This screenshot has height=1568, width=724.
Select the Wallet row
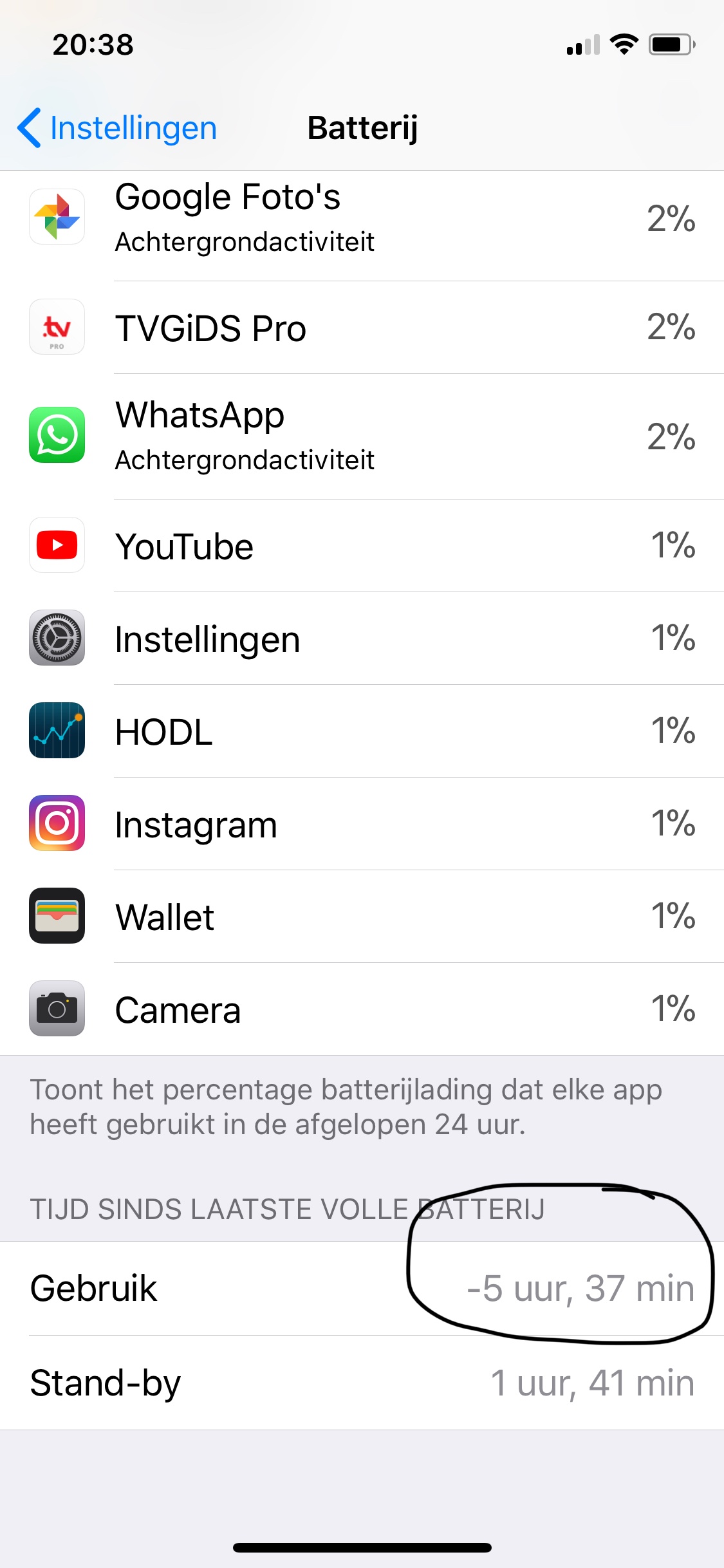tap(362, 917)
